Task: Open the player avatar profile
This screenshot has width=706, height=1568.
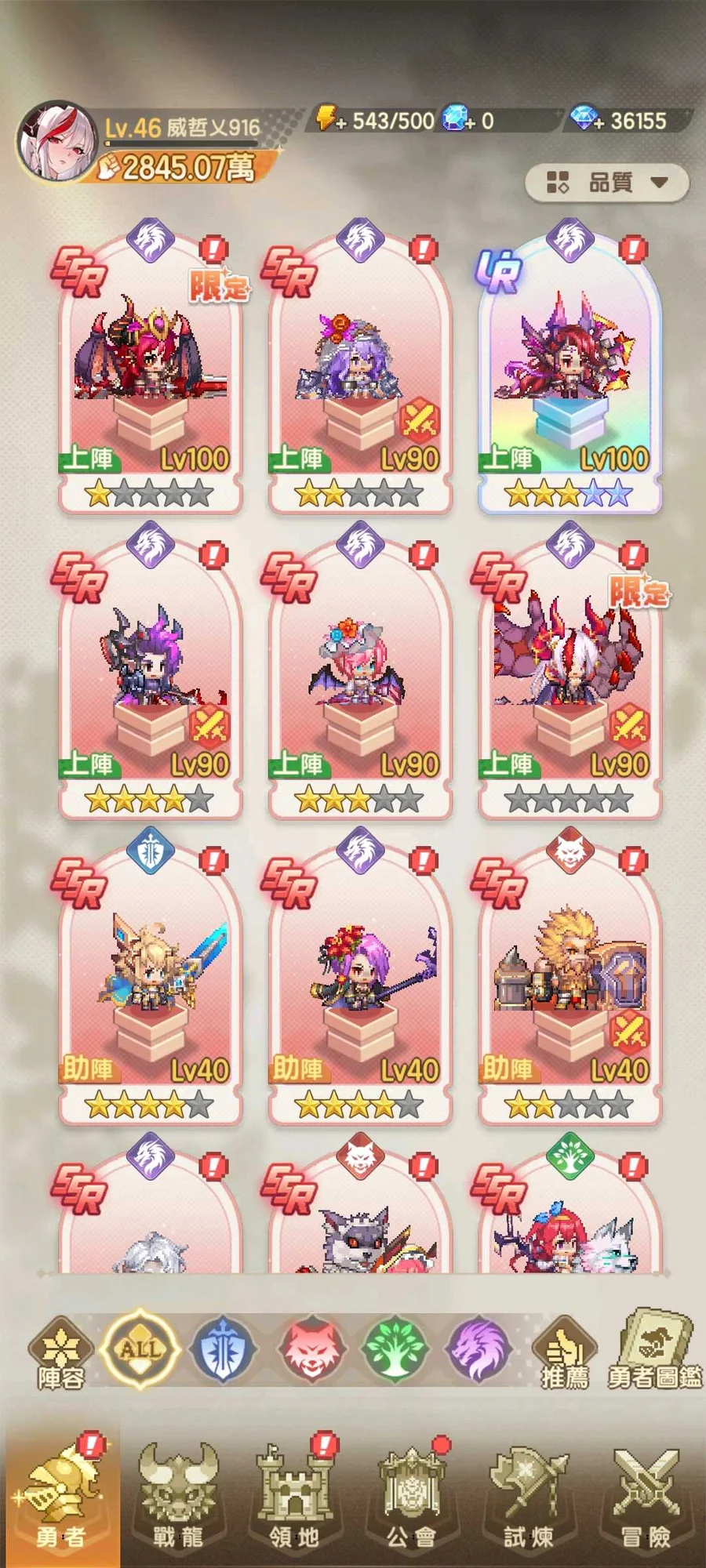Action: [x=55, y=141]
